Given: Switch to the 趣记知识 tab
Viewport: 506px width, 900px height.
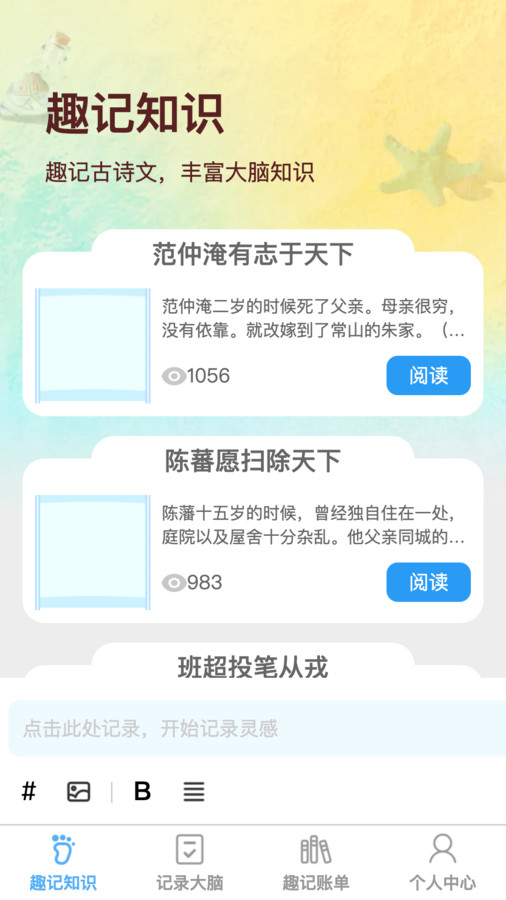Looking at the screenshot, I should coord(63,863).
